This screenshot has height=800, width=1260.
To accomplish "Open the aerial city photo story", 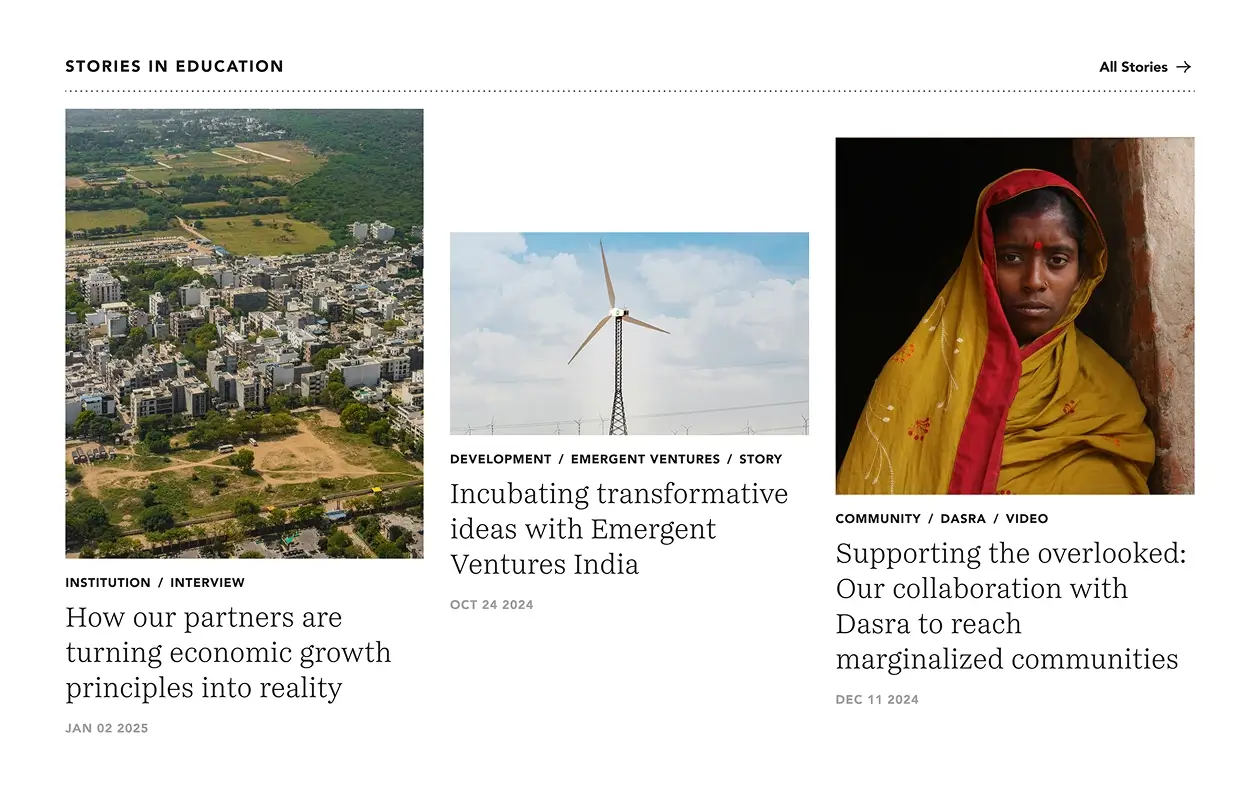I will pos(244,333).
